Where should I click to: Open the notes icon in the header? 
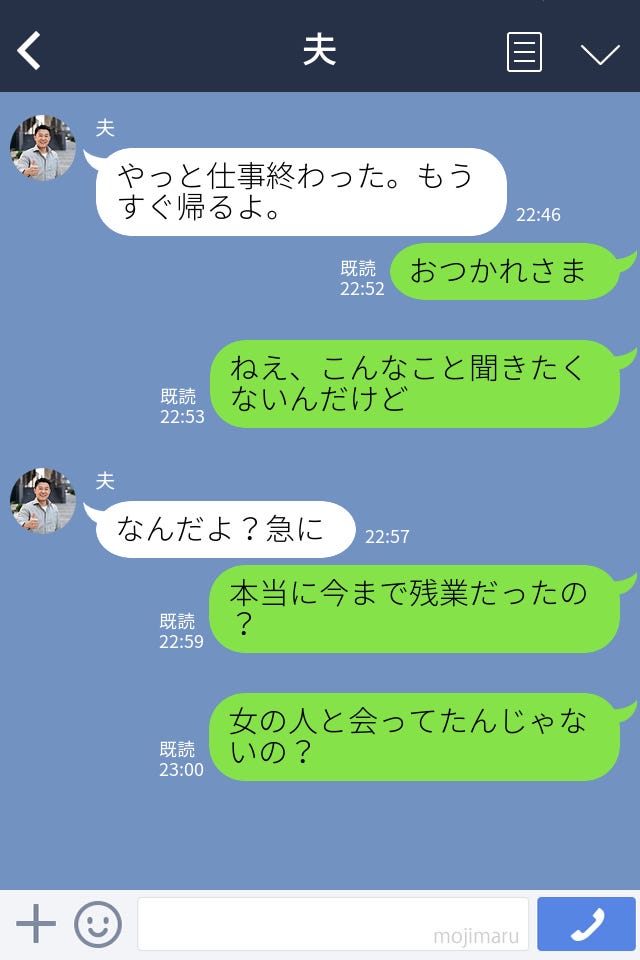tap(524, 52)
